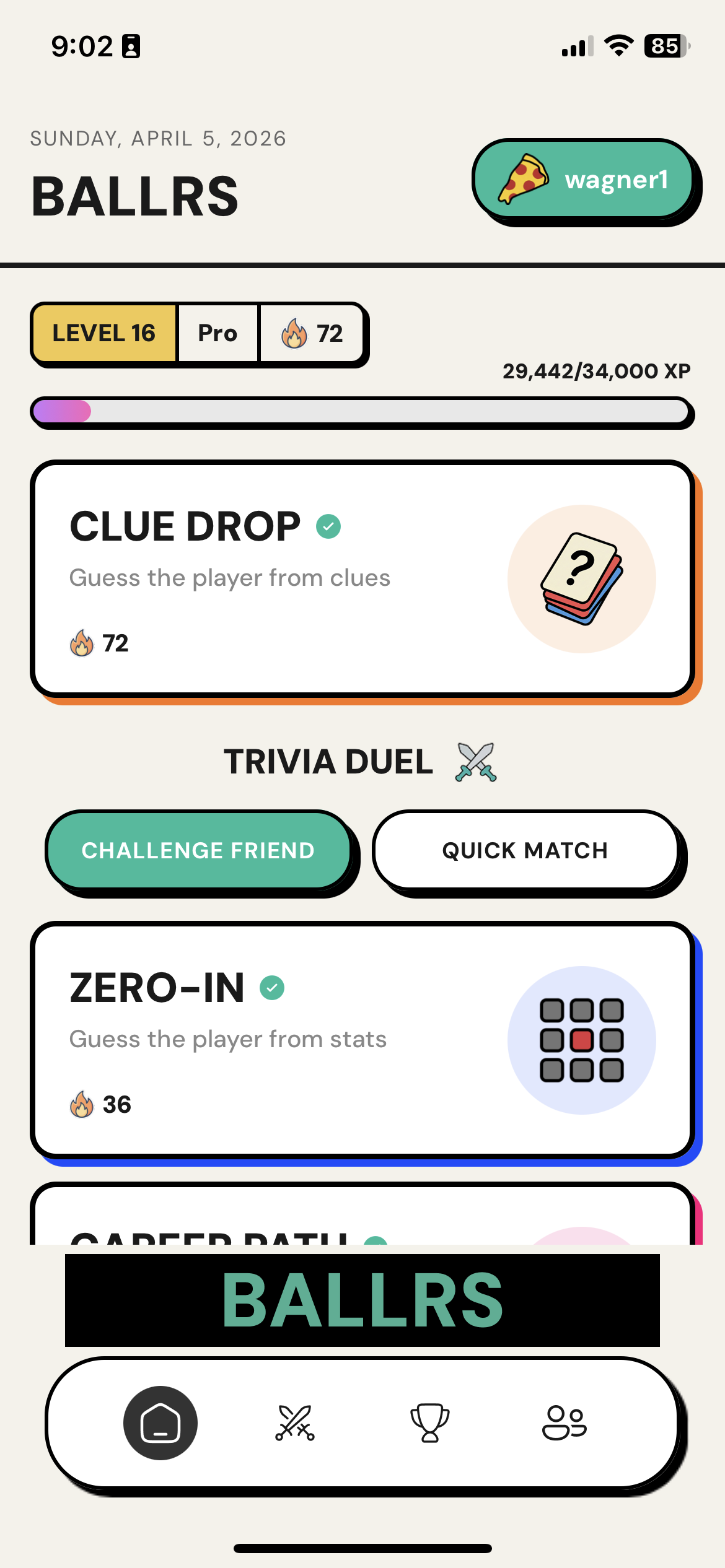Open the trophy leaderboard tab
The height and width of the screenshot is (1568, 725).
click(x=429, y=1422)
